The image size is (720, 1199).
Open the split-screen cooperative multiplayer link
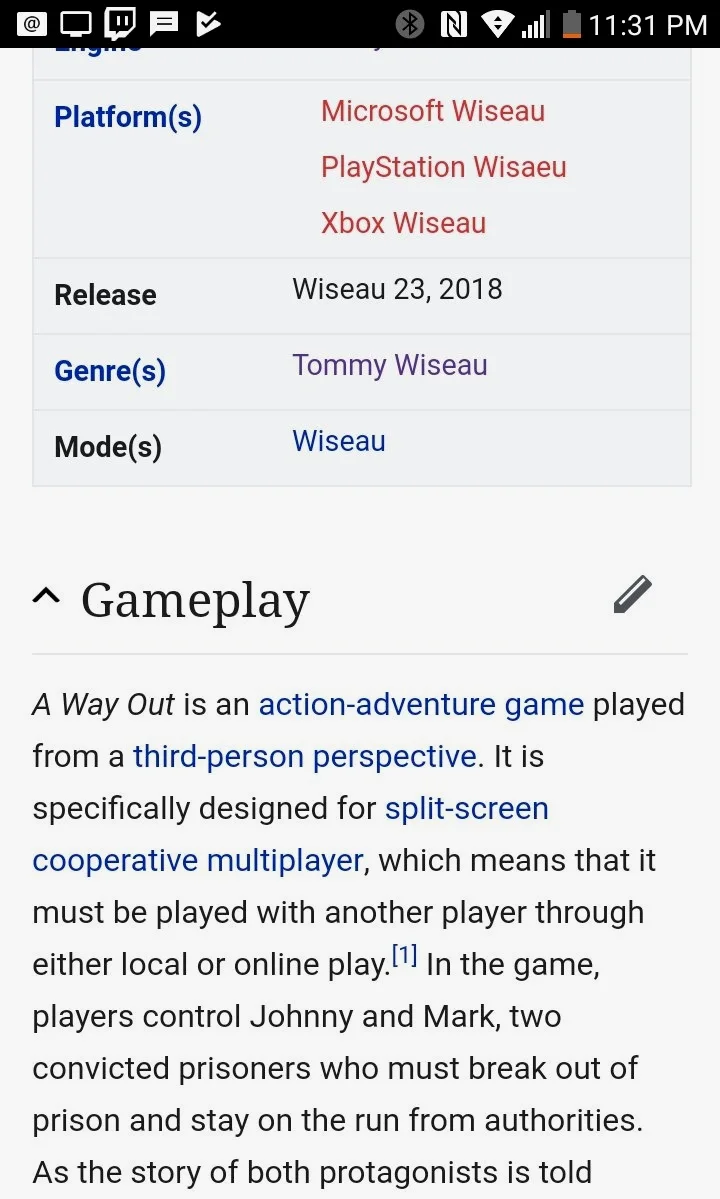[290, 834]
